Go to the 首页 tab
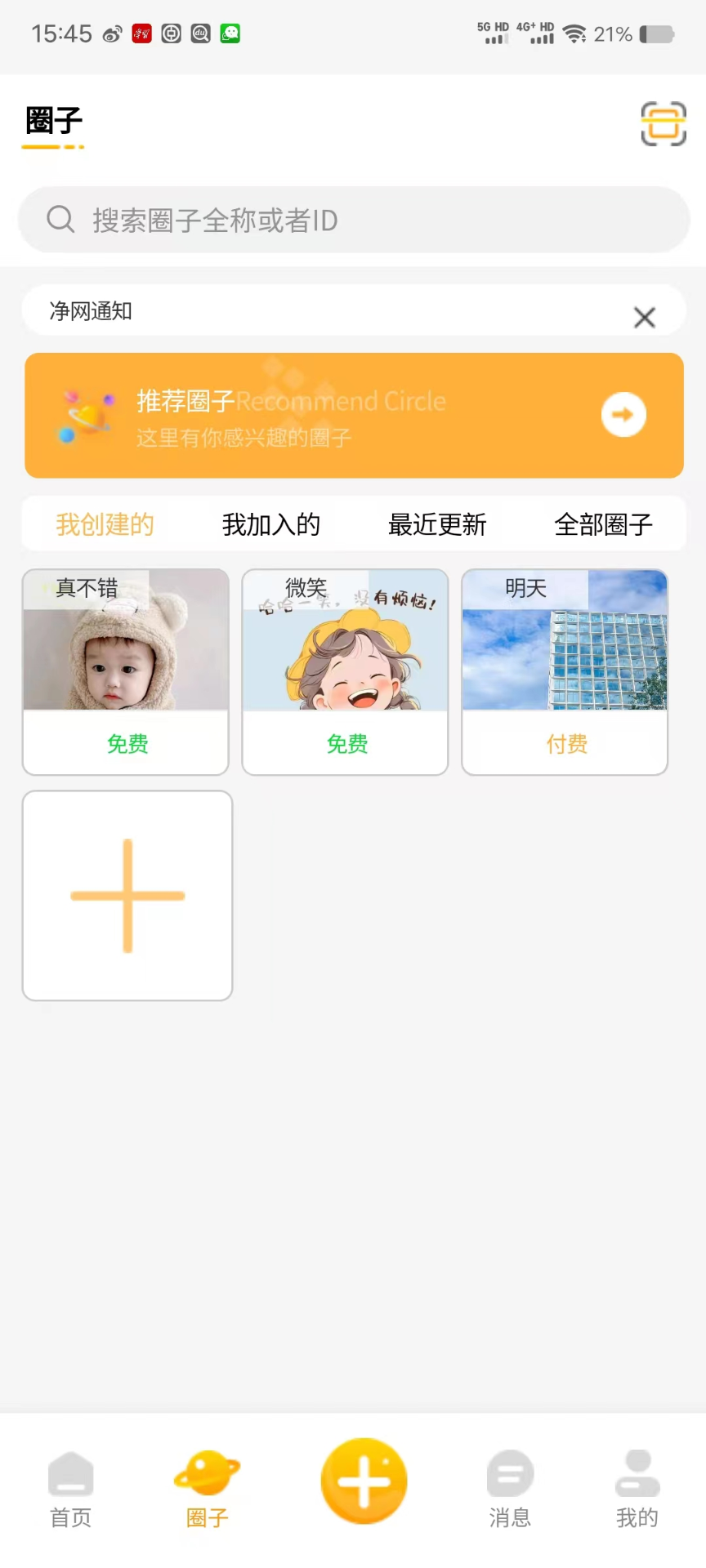706x1568 pixels. [x=71, y=1490]
